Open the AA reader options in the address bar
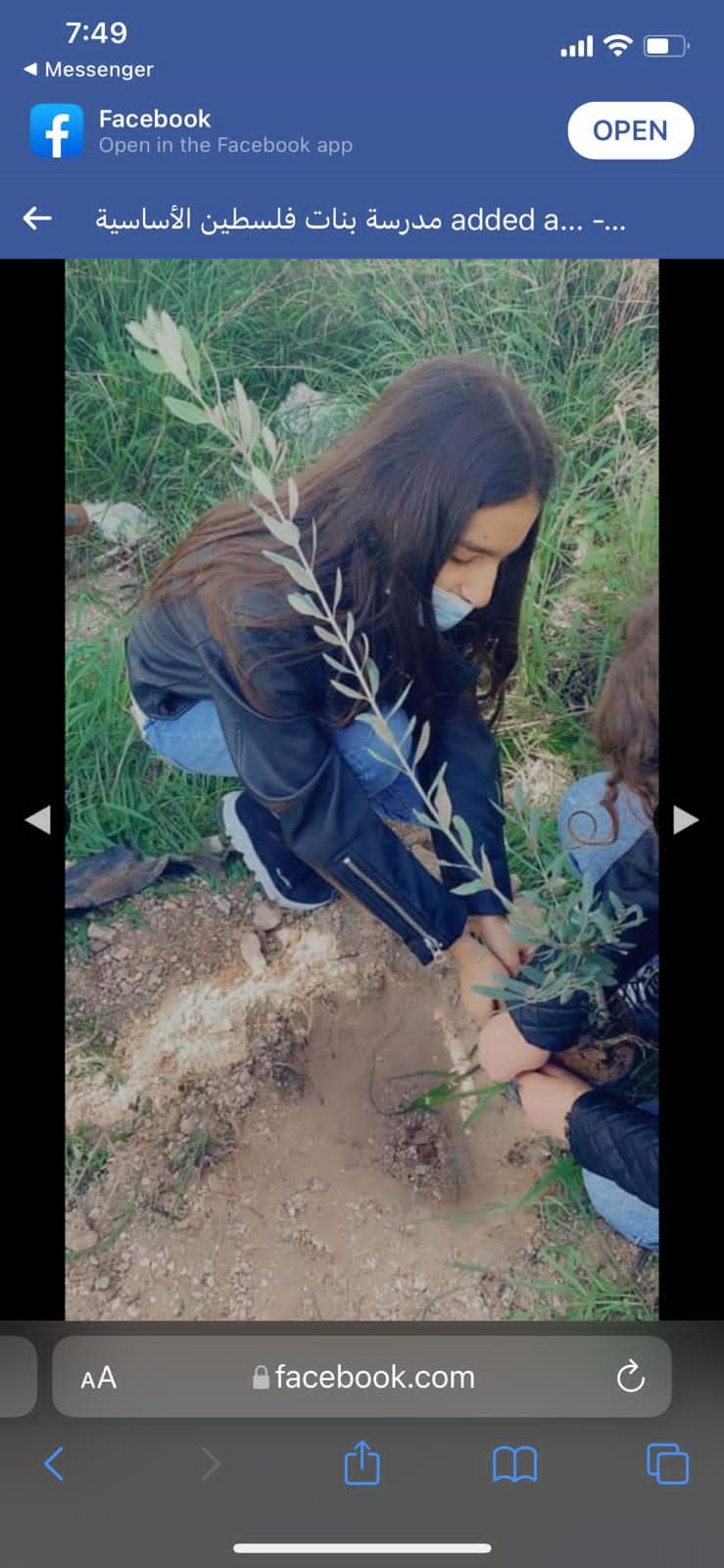 [99, 1378]
